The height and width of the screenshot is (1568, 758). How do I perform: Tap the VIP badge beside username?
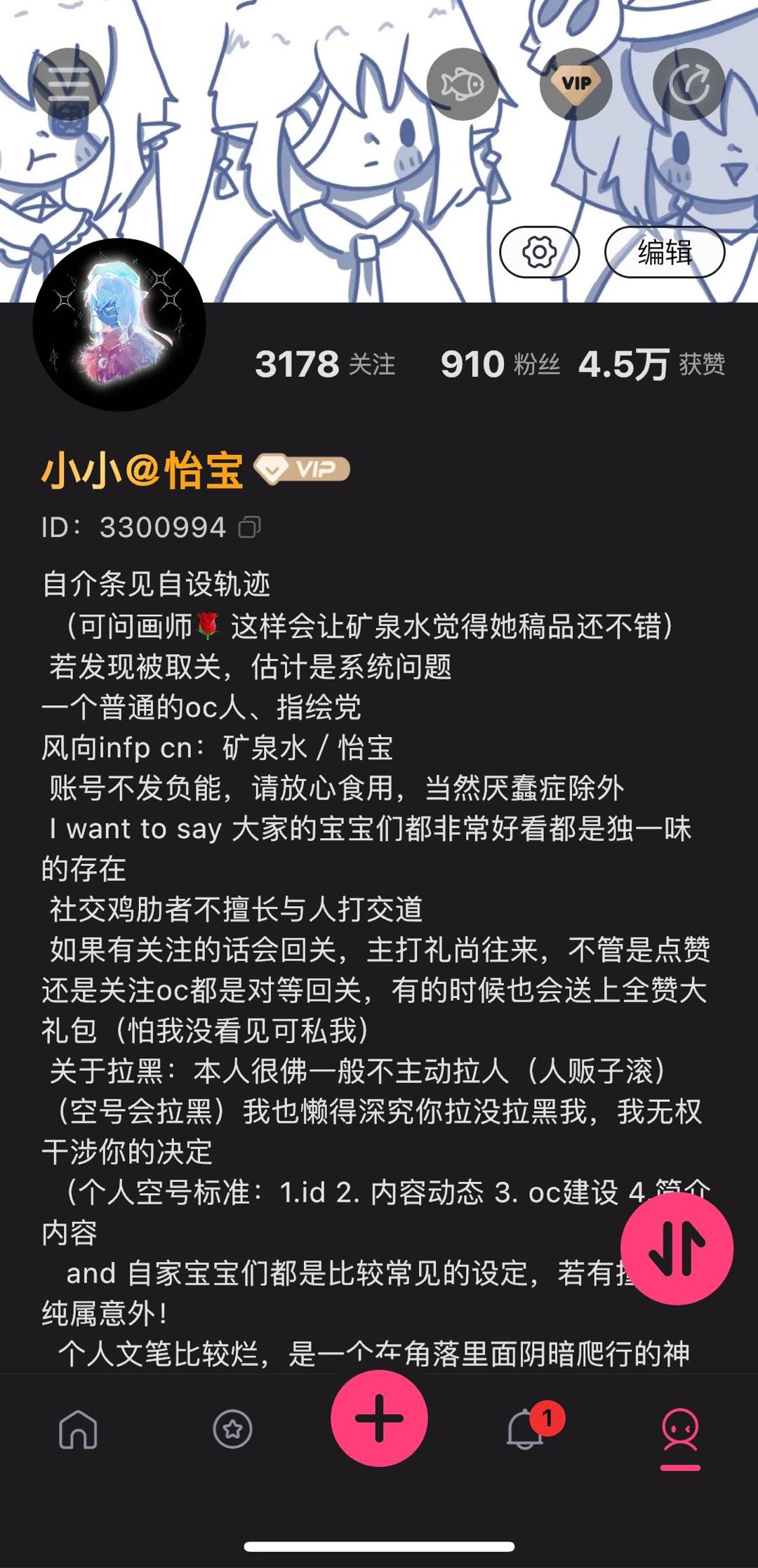point(302,470)
